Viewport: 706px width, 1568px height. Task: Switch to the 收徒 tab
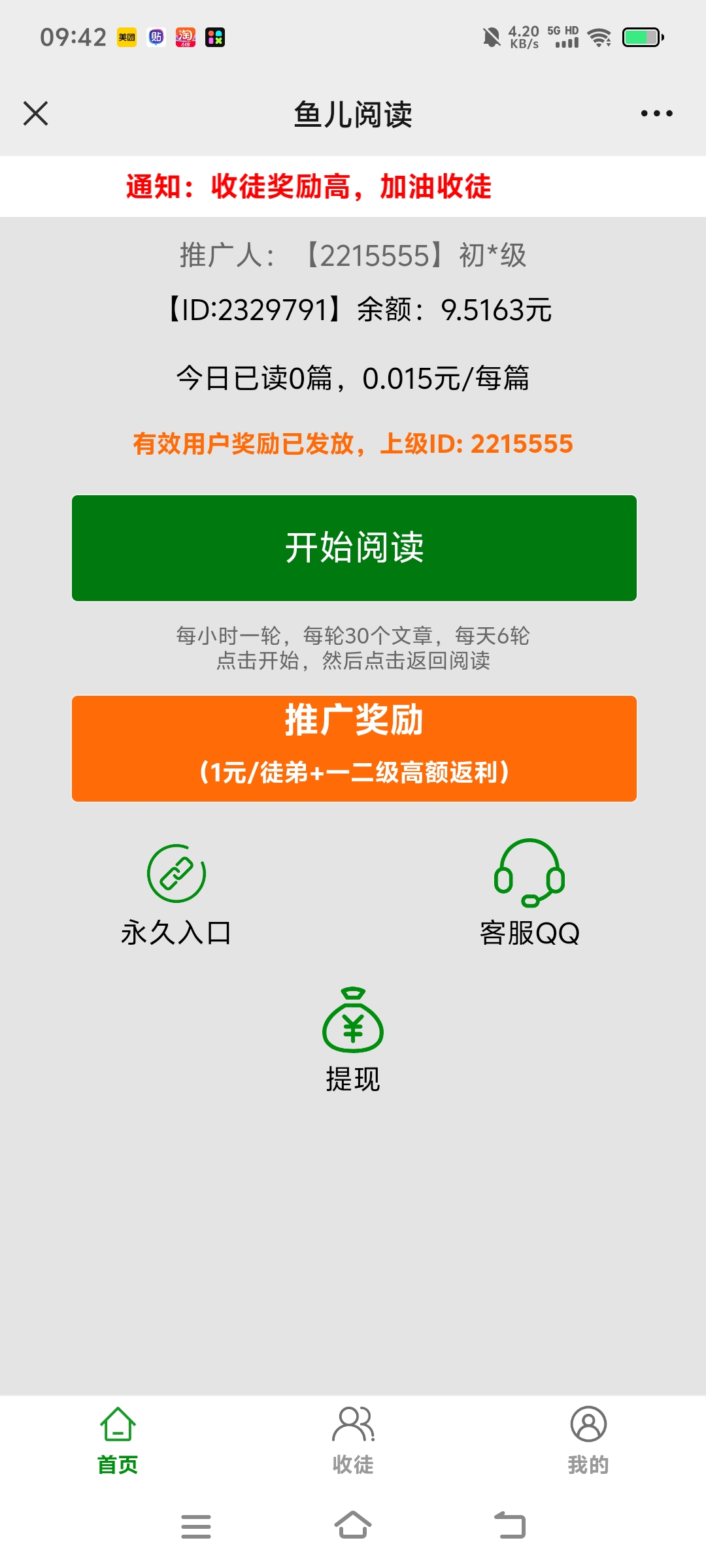[x=353, y=1441]
